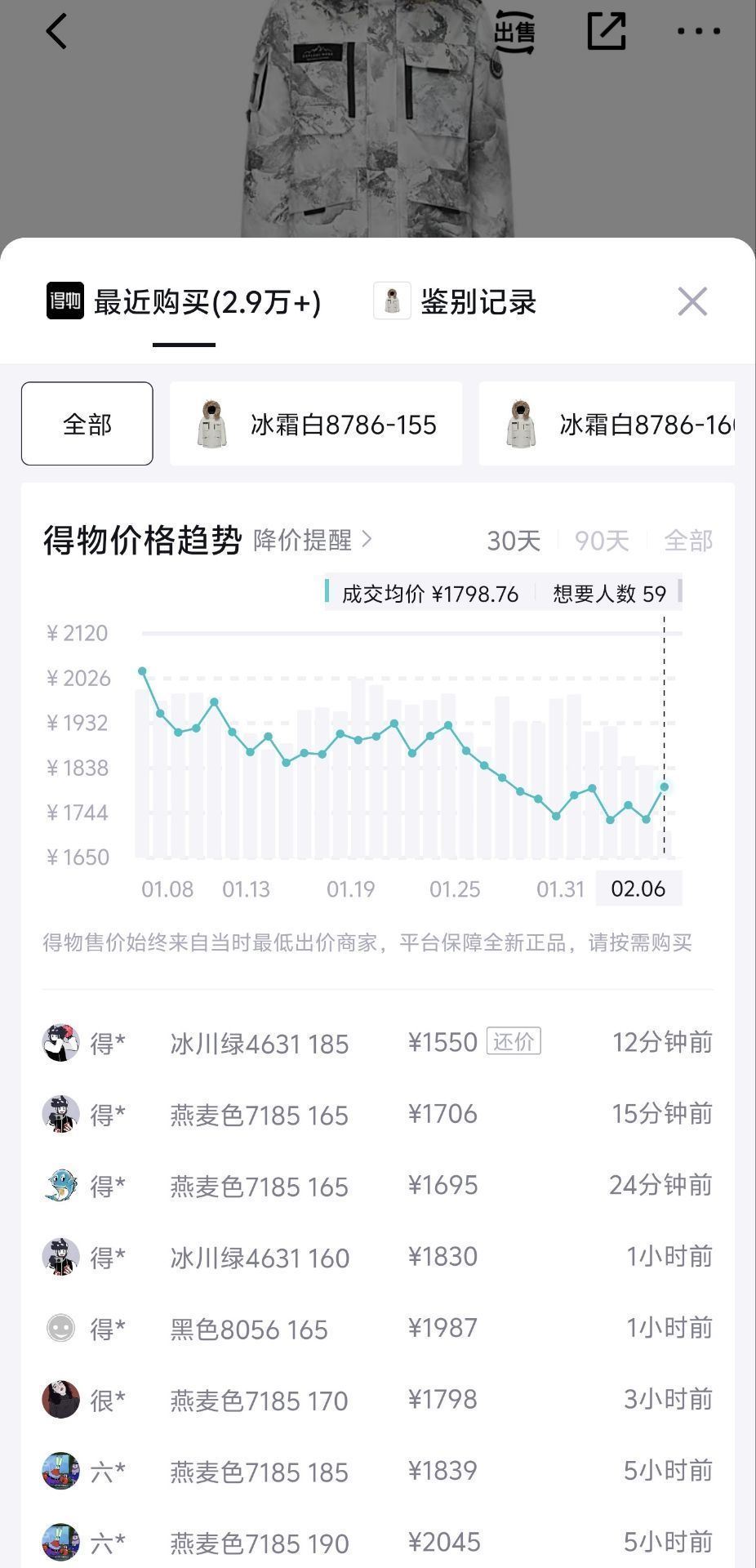
Task: Go back using the top-left arrow
Action: click(x=56, y=33)
